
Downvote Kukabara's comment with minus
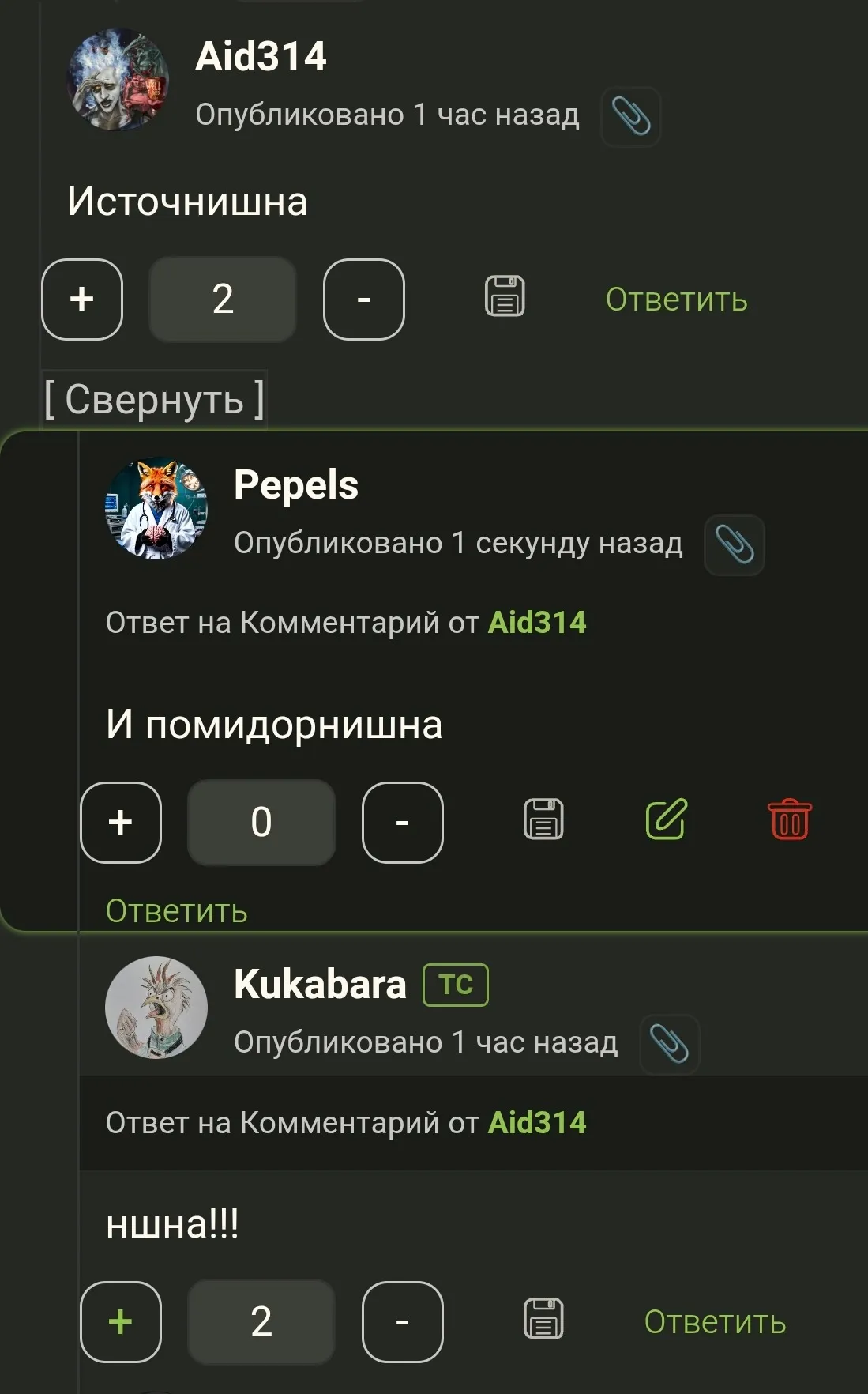(x=403, y=1322)
